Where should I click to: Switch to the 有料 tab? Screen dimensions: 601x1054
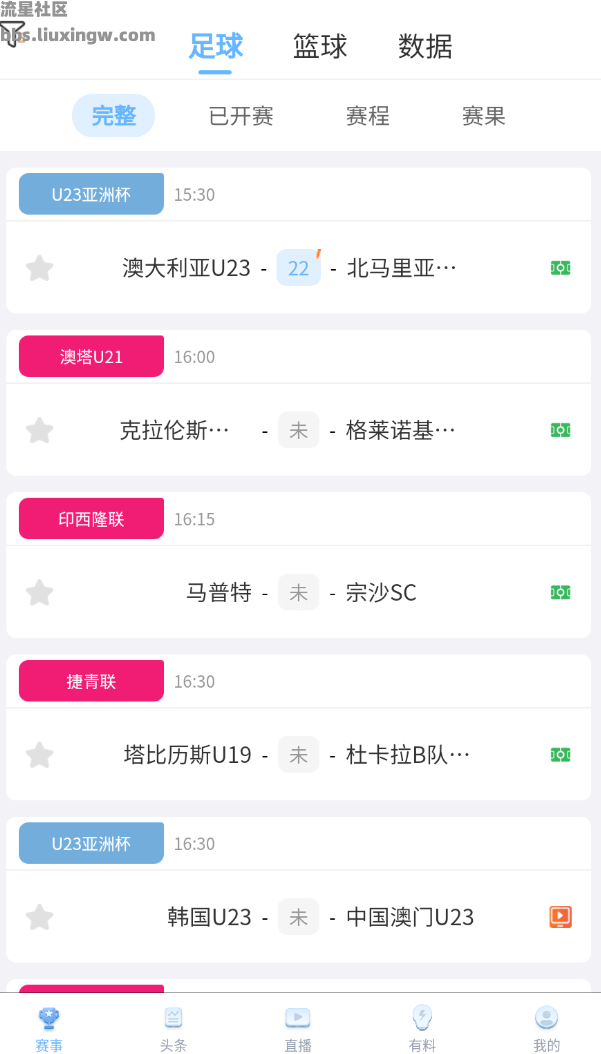[x=422, y=1028]
